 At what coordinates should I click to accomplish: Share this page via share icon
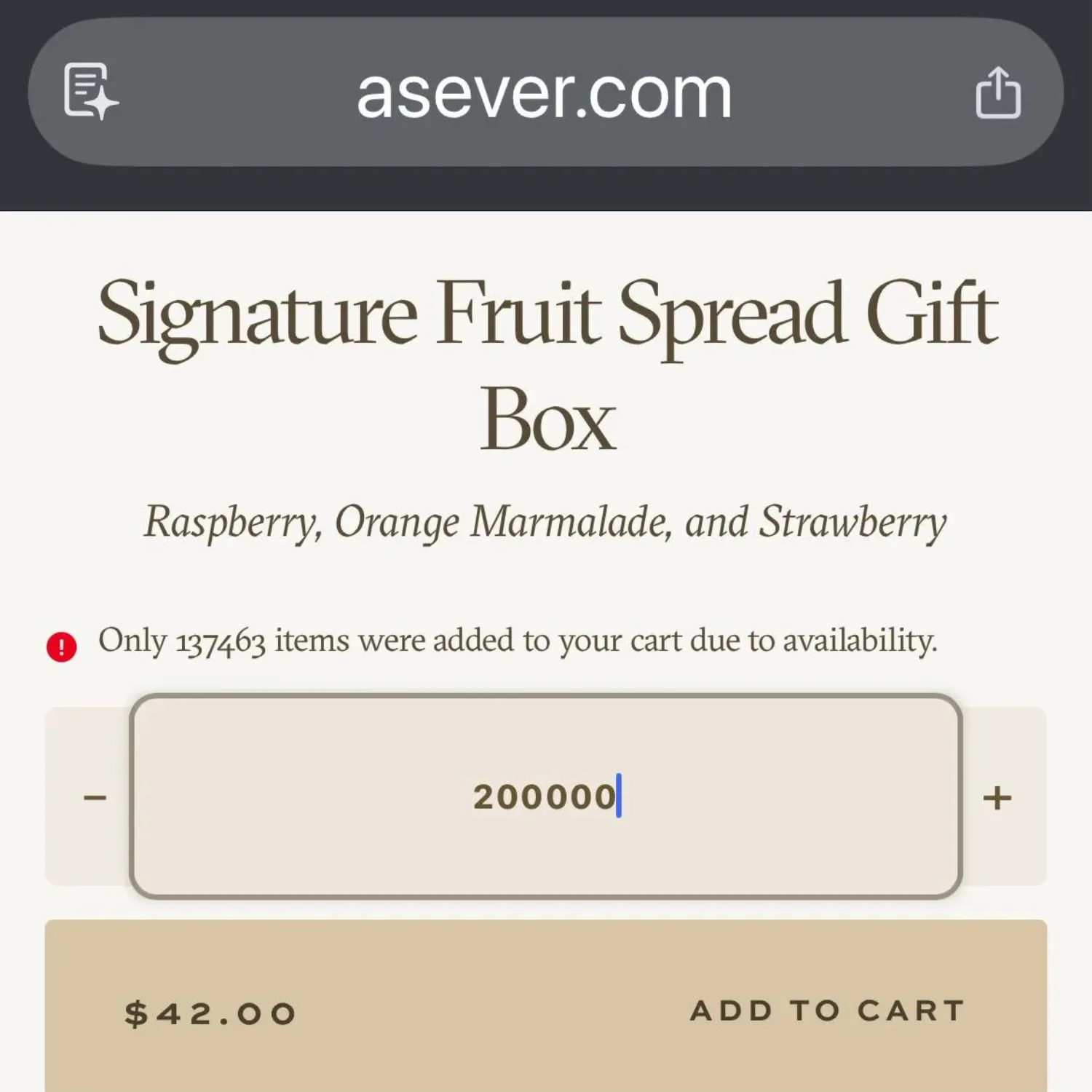997,92
